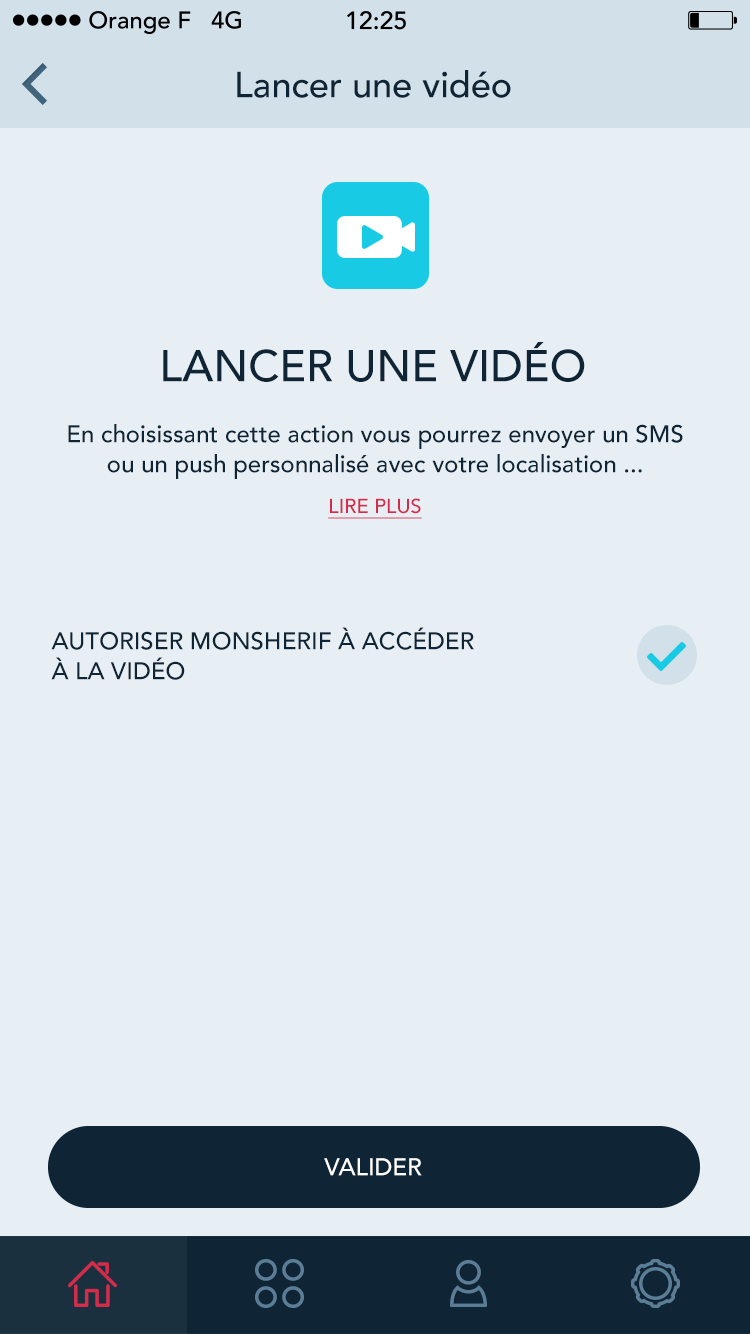Switch to the profile person tab
This screenshot has height=1334, width=750.
click(x=468, y=1284)
